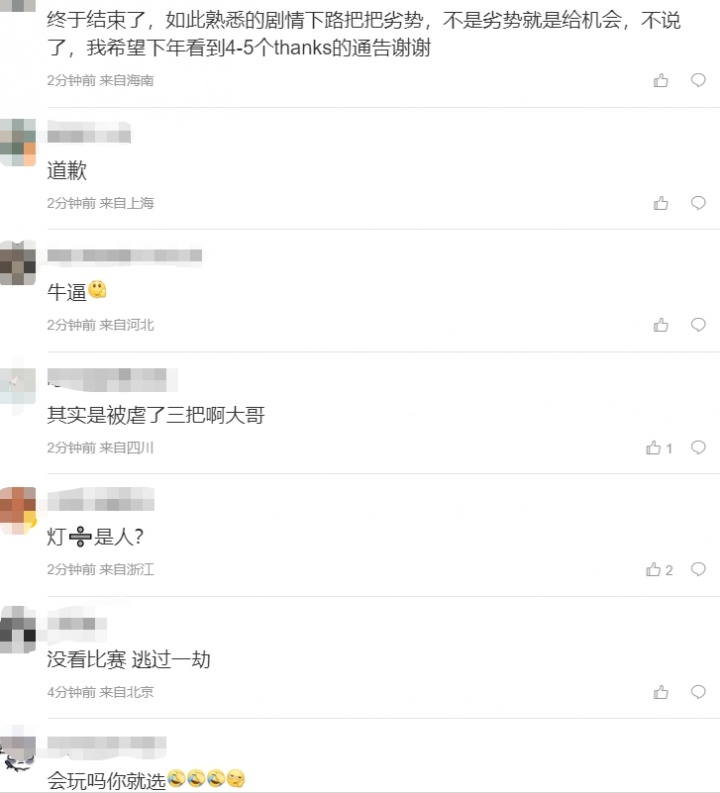Like the 道歉 comment
Screen dimensions: 720x793
point(661,203)
